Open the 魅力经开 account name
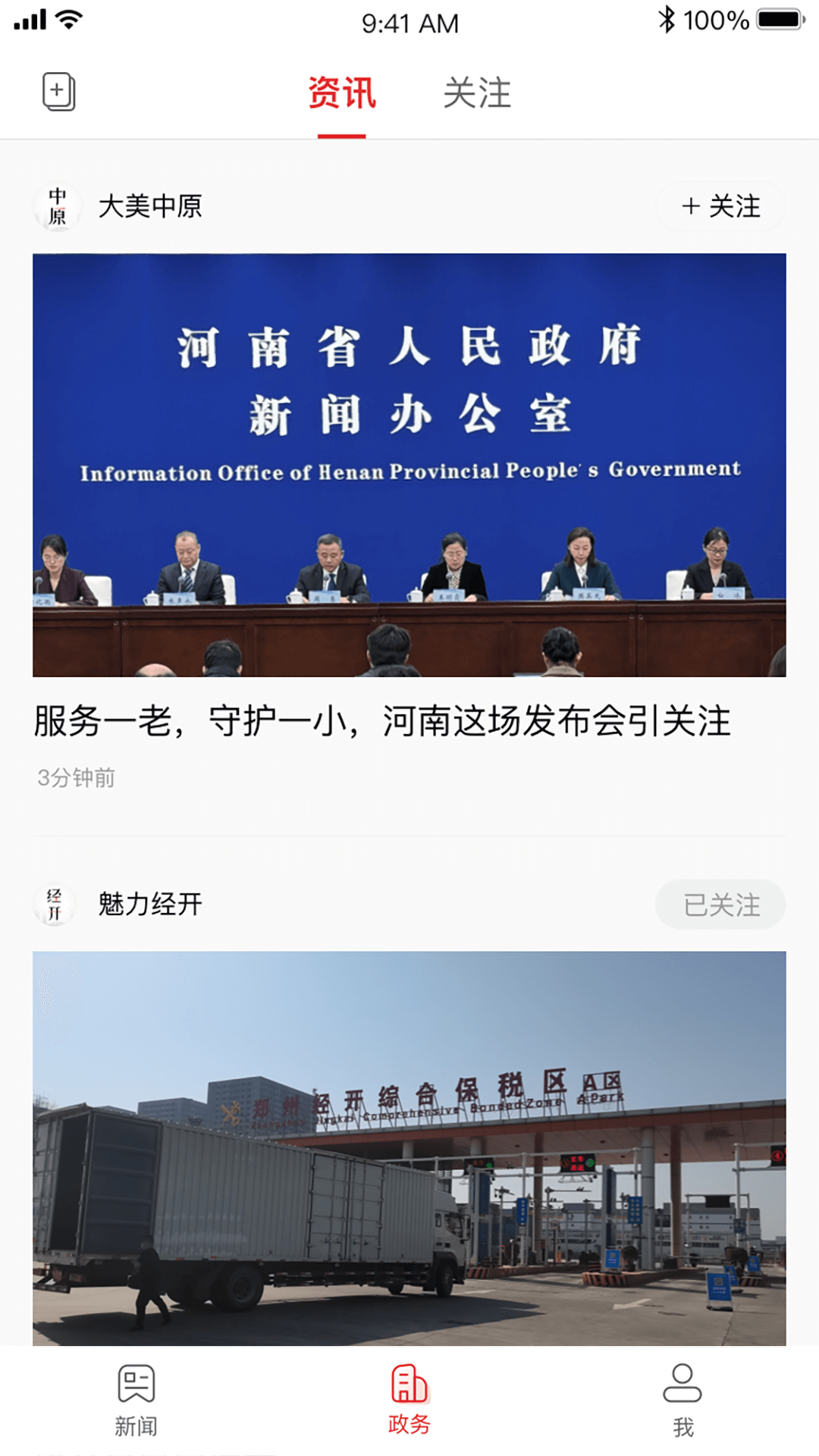Screen dimensions: 819x1456 tap(149, 903)
